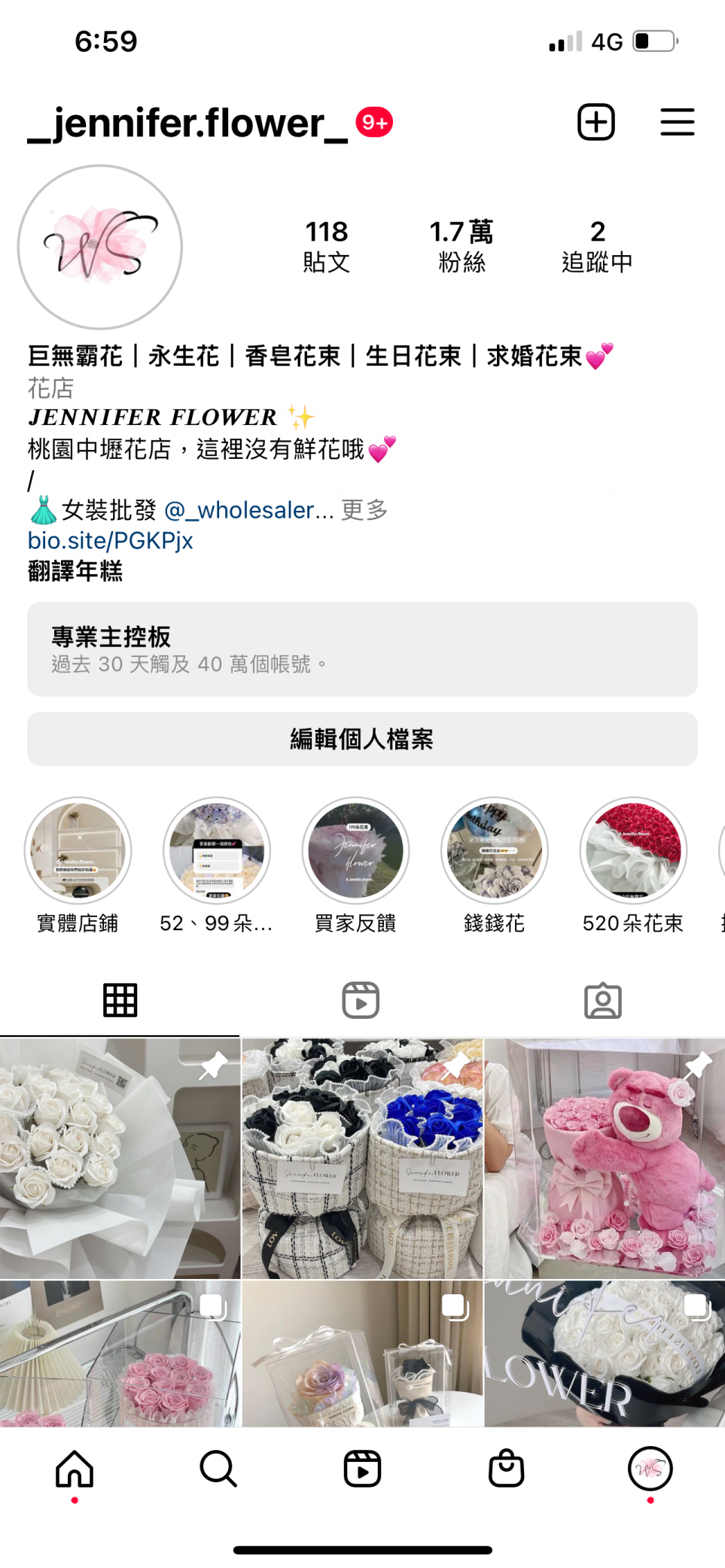Open the pinned white rose bouquet post
This screenshot has height=1568, width=725.
point(120,1159)
